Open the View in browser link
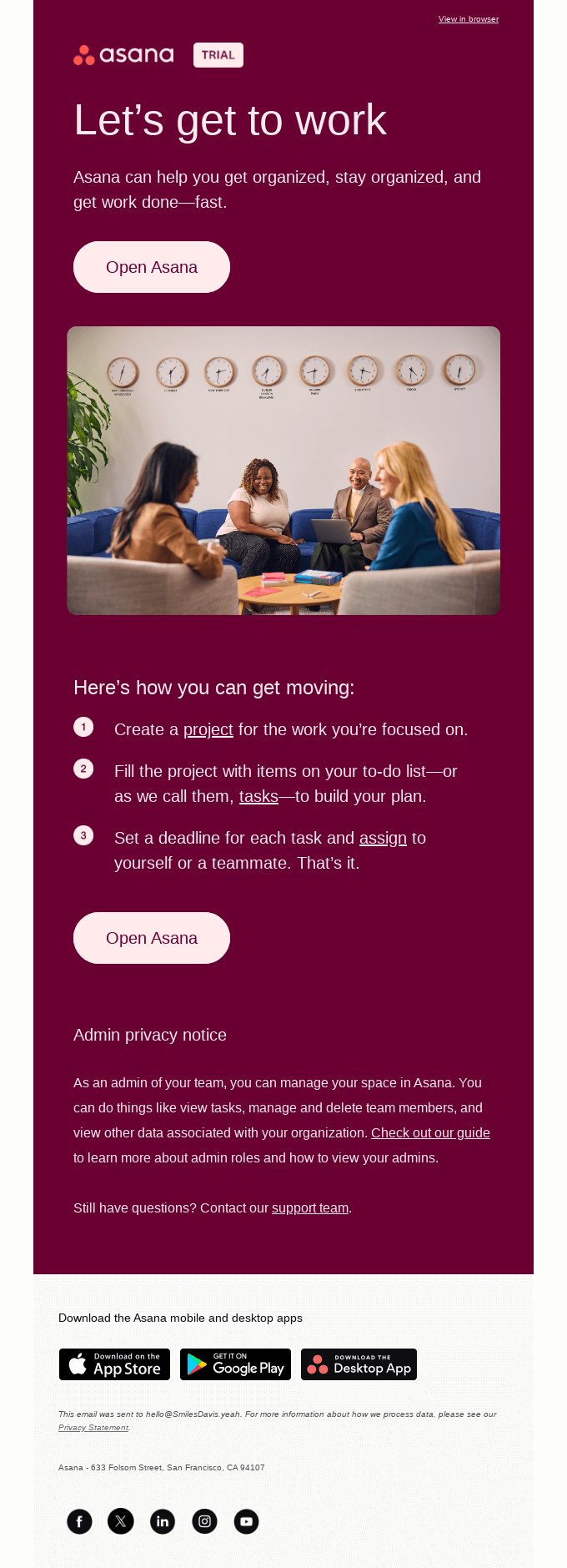 tap(468, 19)
